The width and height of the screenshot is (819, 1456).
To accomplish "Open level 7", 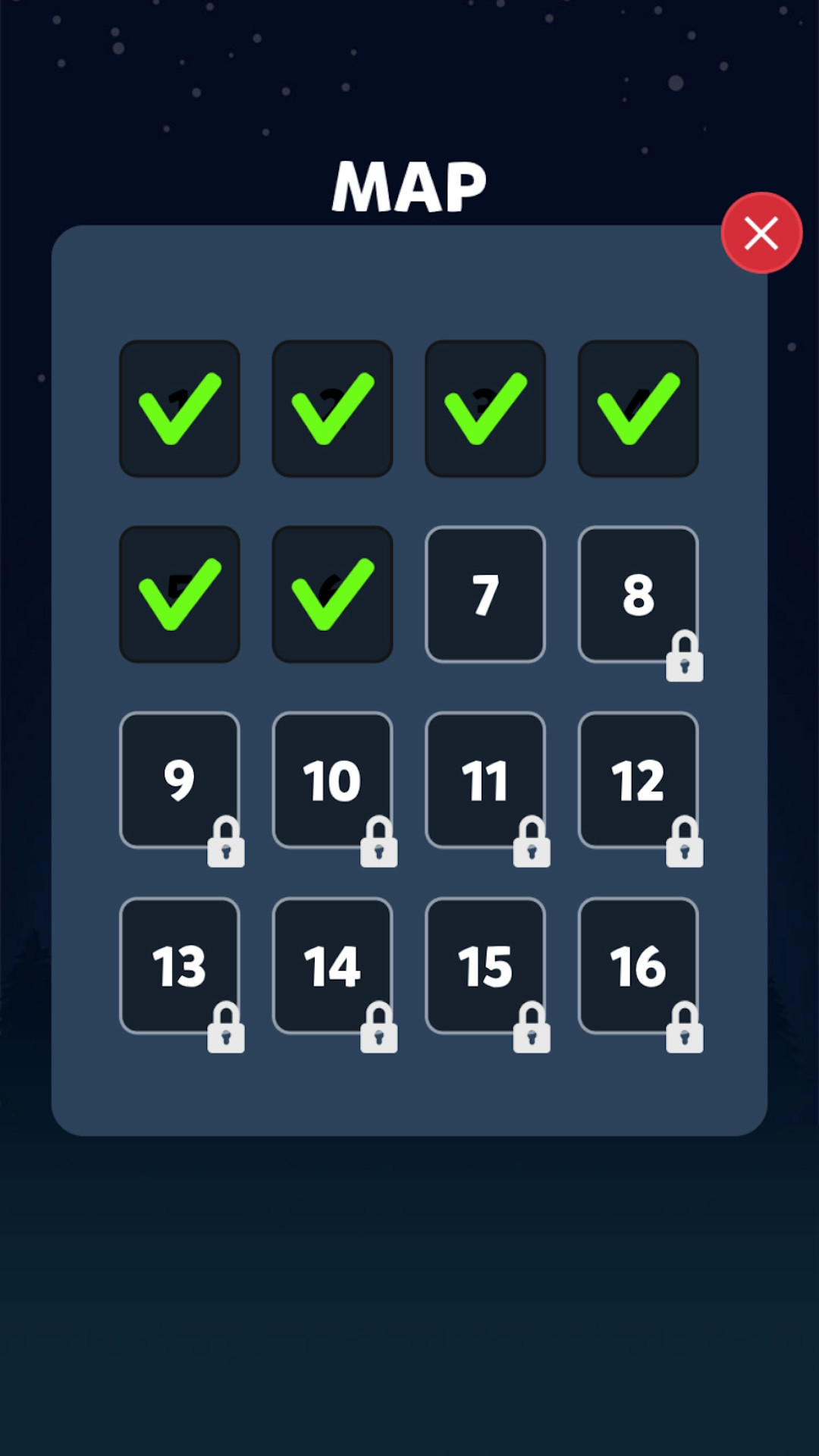I will (485, 595).
